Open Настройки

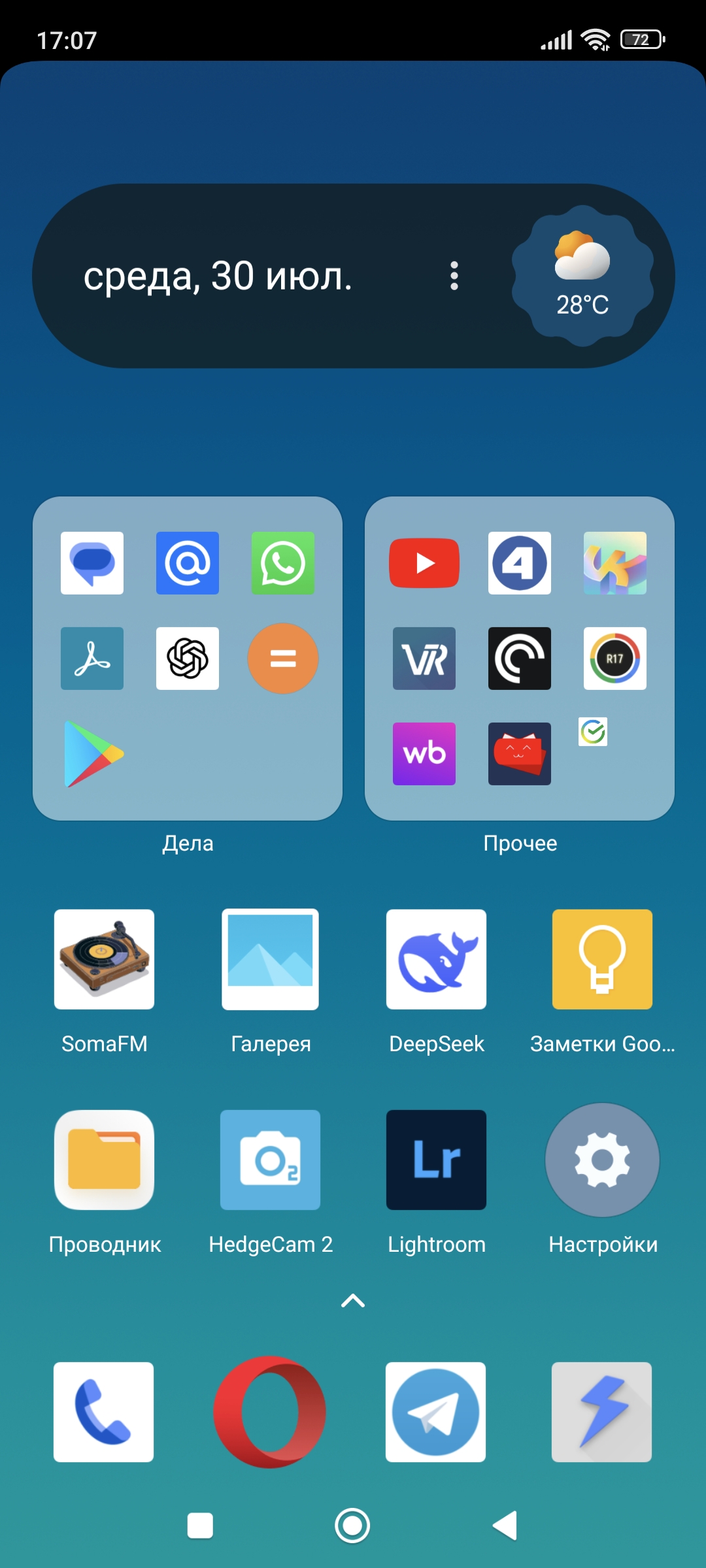coord(602,1160)
